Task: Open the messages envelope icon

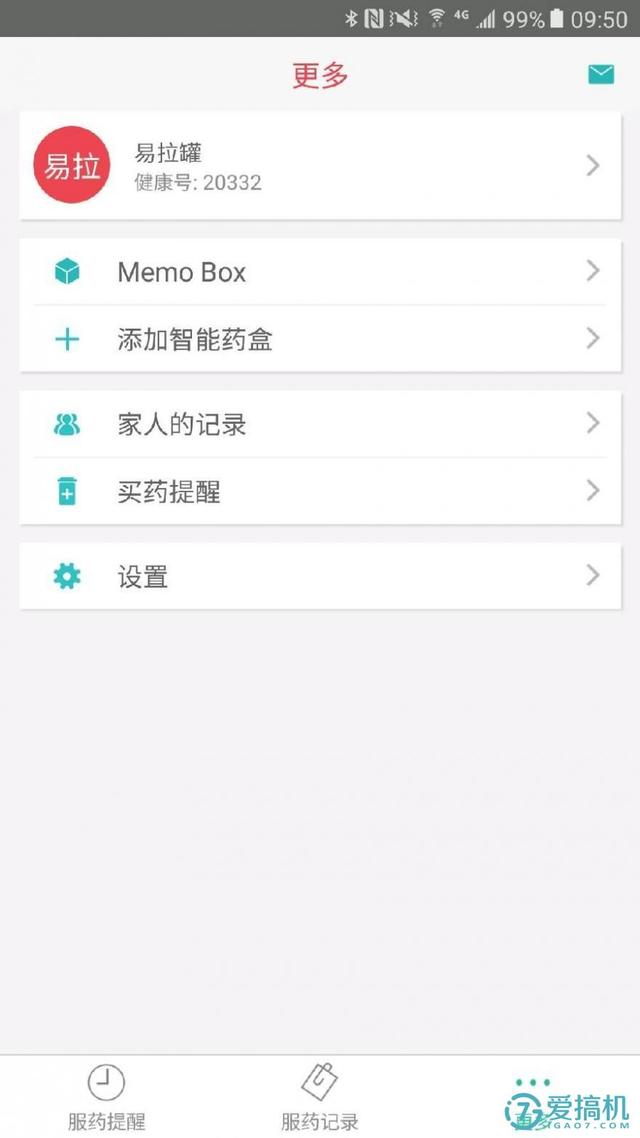Action: pos(601,75)
